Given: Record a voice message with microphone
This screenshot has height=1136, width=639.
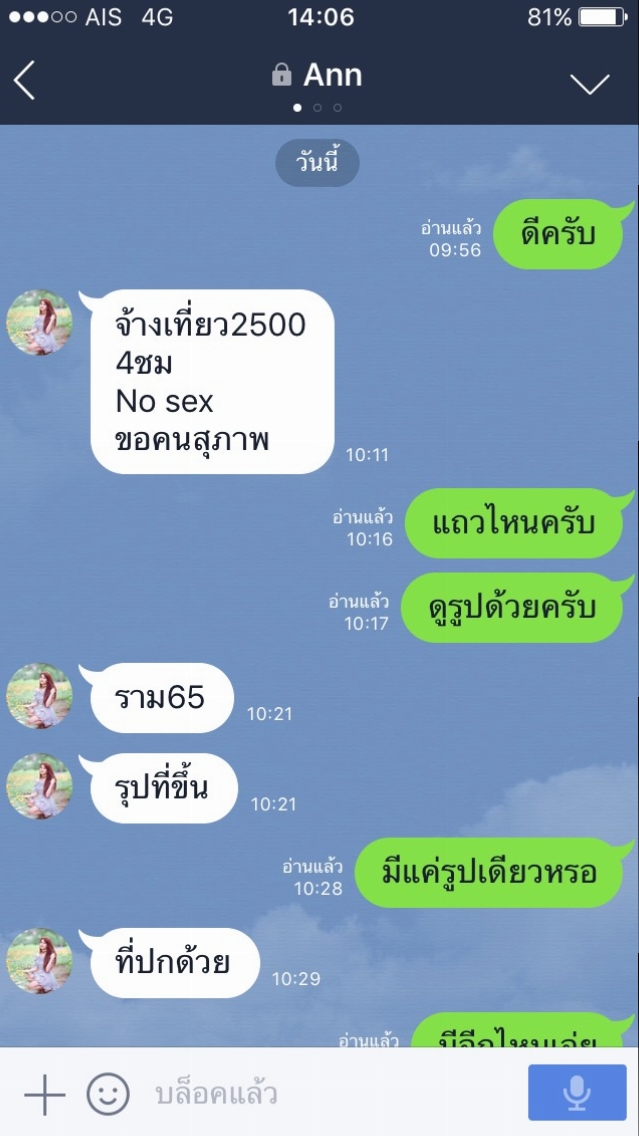Looking at the screenshot, I should 577,1093.
